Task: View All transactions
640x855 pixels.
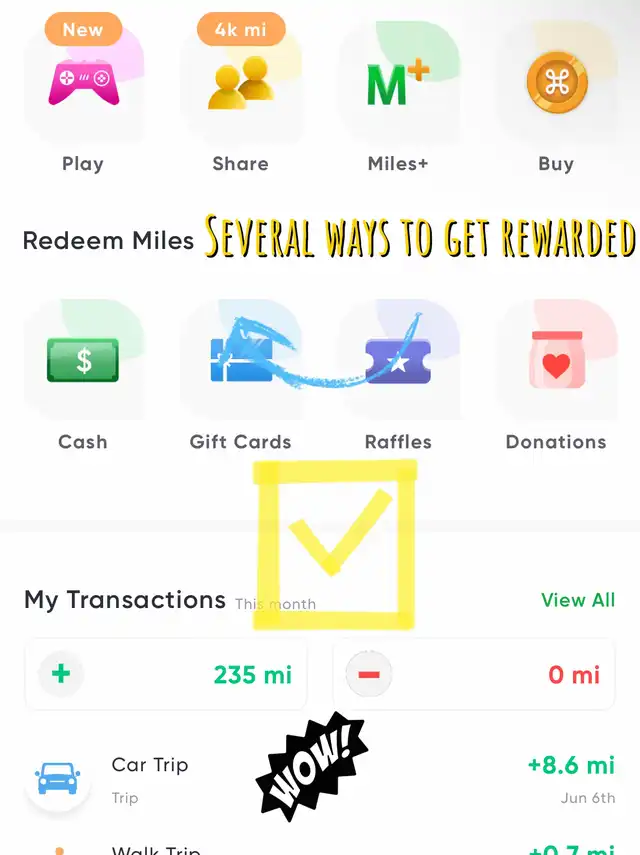Action: (x=577, y=600)
